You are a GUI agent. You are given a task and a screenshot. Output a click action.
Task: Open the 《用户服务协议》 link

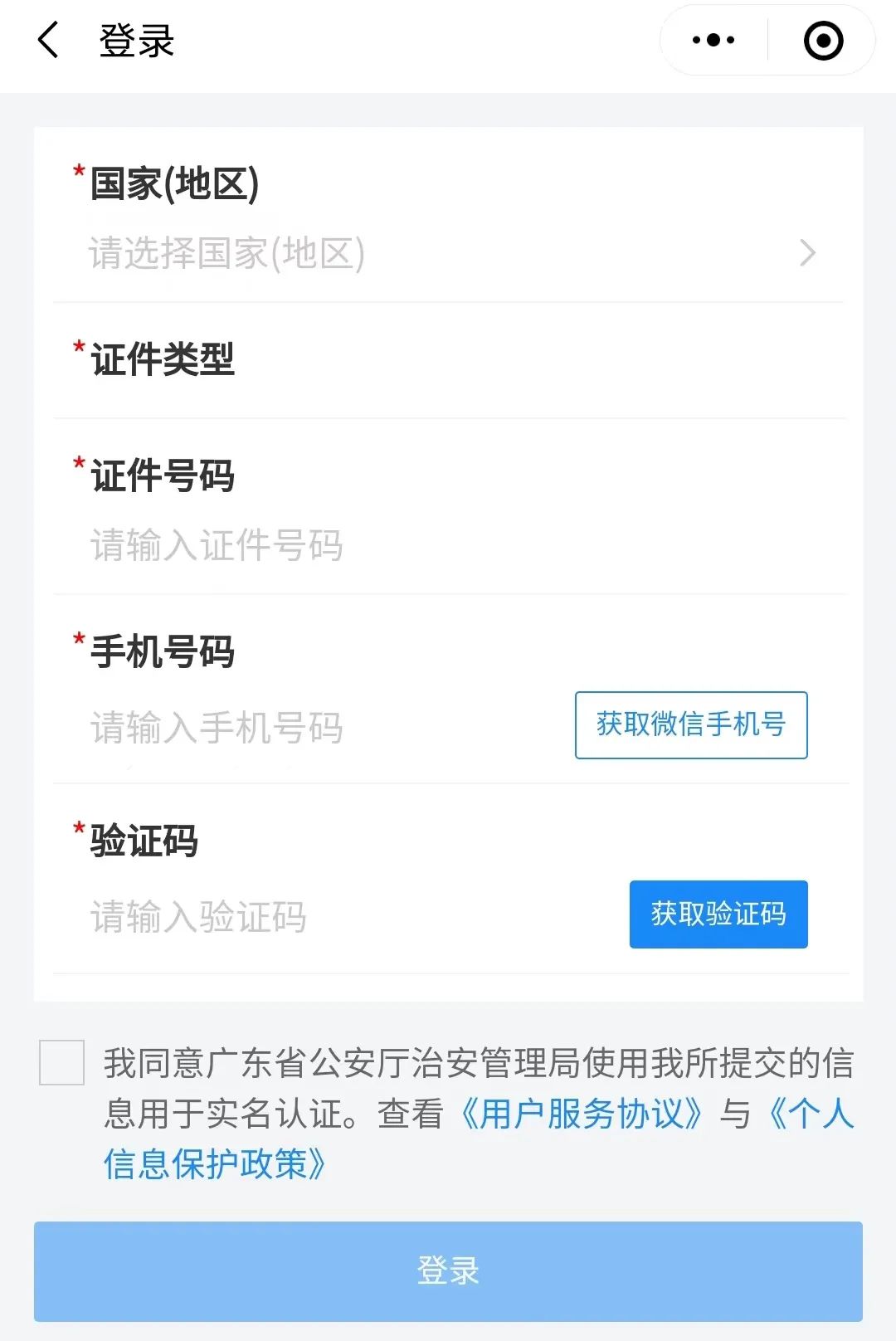click(581, 1114)
